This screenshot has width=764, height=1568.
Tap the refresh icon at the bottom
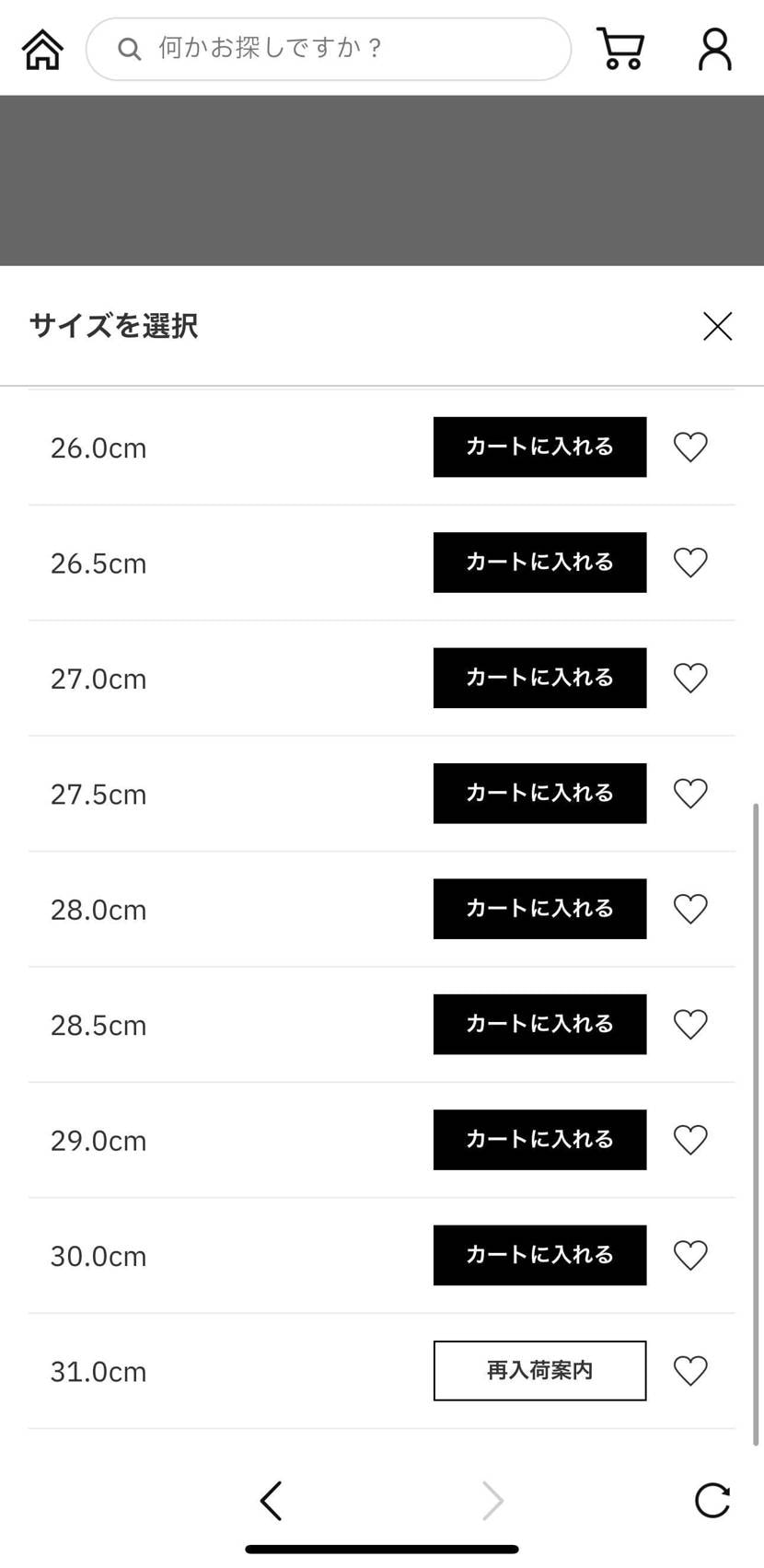click(x=711, y=1501)
